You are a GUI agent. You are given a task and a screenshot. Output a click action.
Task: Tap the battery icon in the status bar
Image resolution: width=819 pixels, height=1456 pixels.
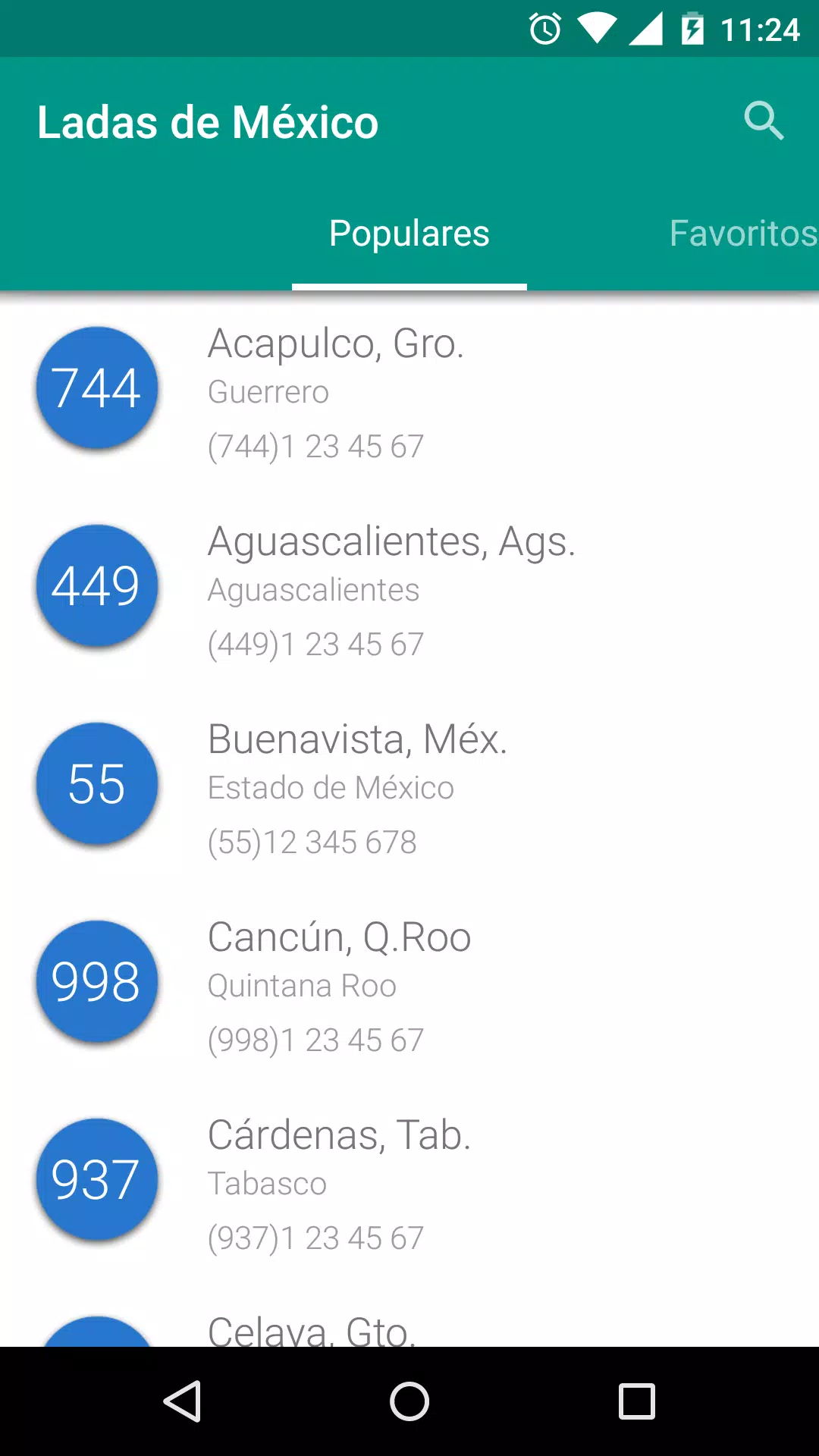[x=692, y=28]
